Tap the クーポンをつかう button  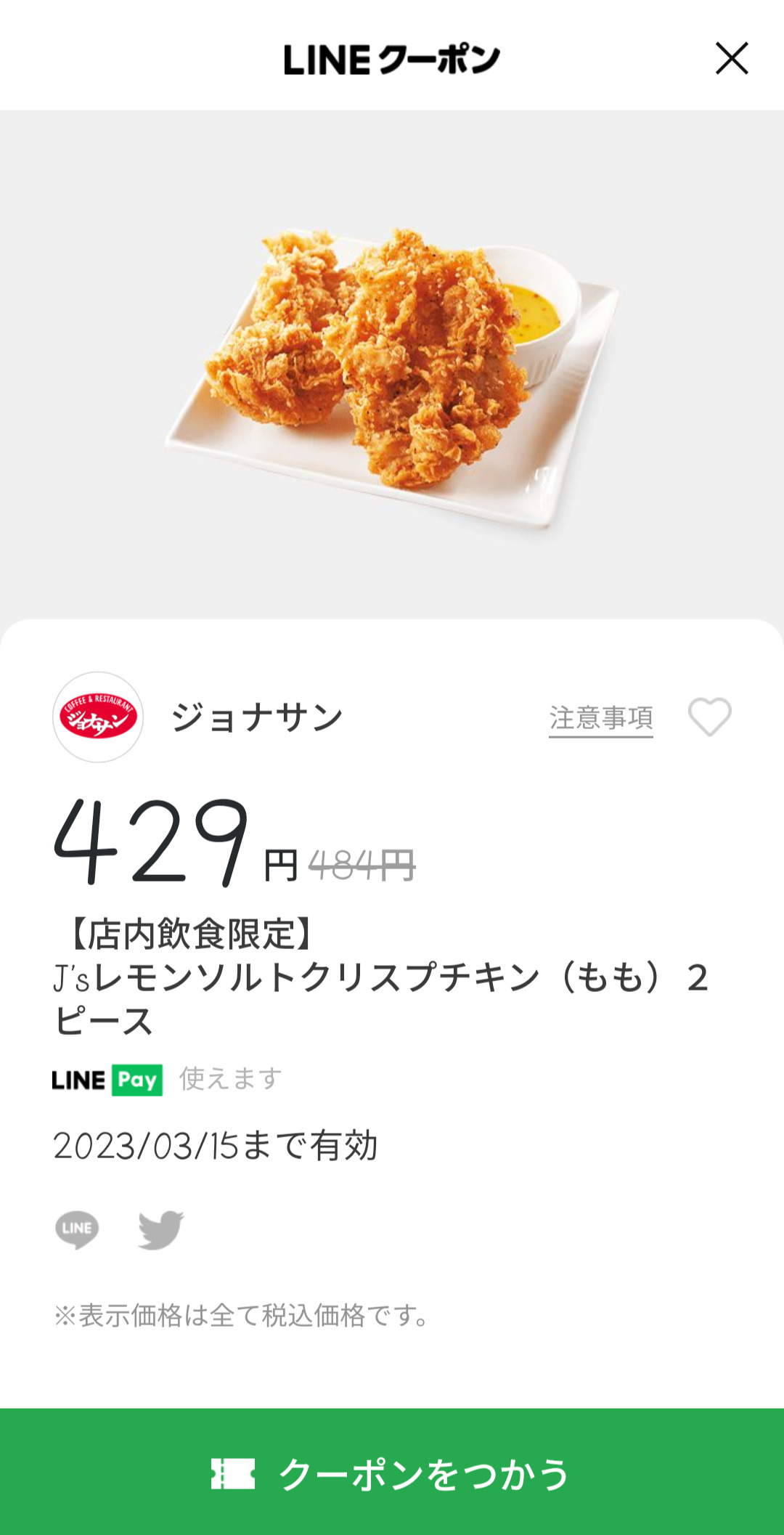tap(392, 1473)
